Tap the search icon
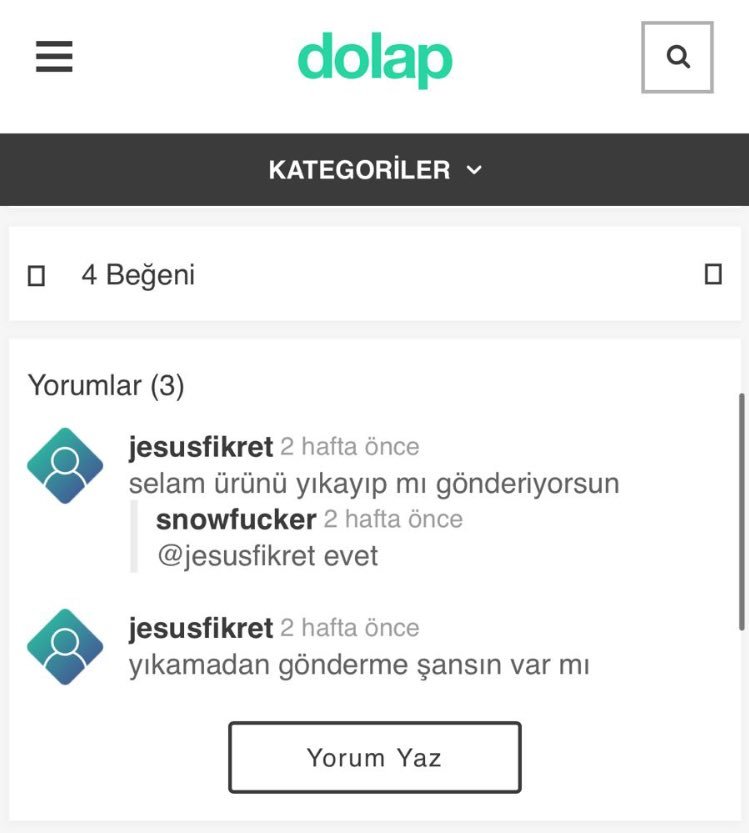 click(x=677, y=57)
